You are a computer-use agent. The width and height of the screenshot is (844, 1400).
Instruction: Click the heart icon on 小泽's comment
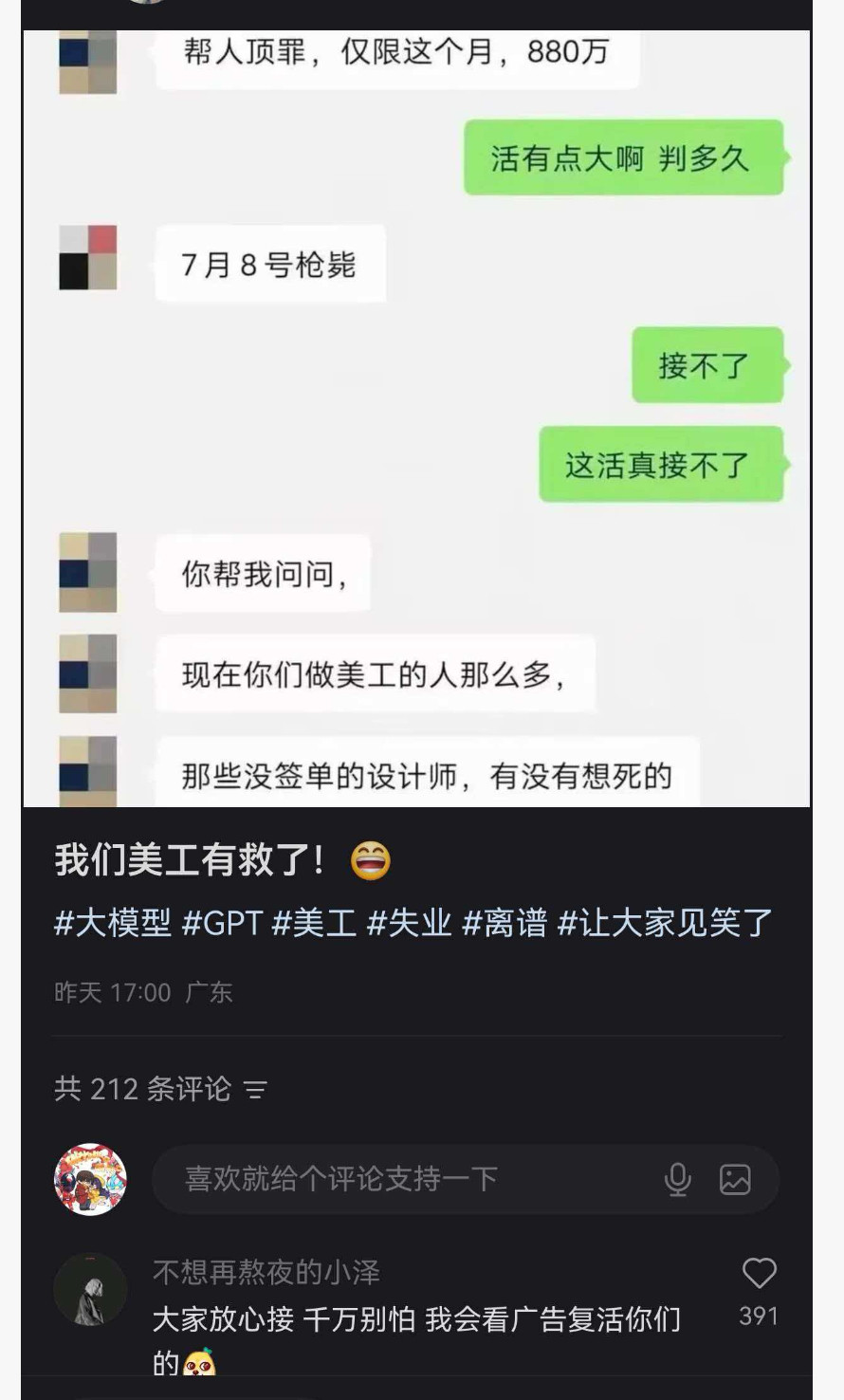pyautogui.click(x=760, y=1273)
